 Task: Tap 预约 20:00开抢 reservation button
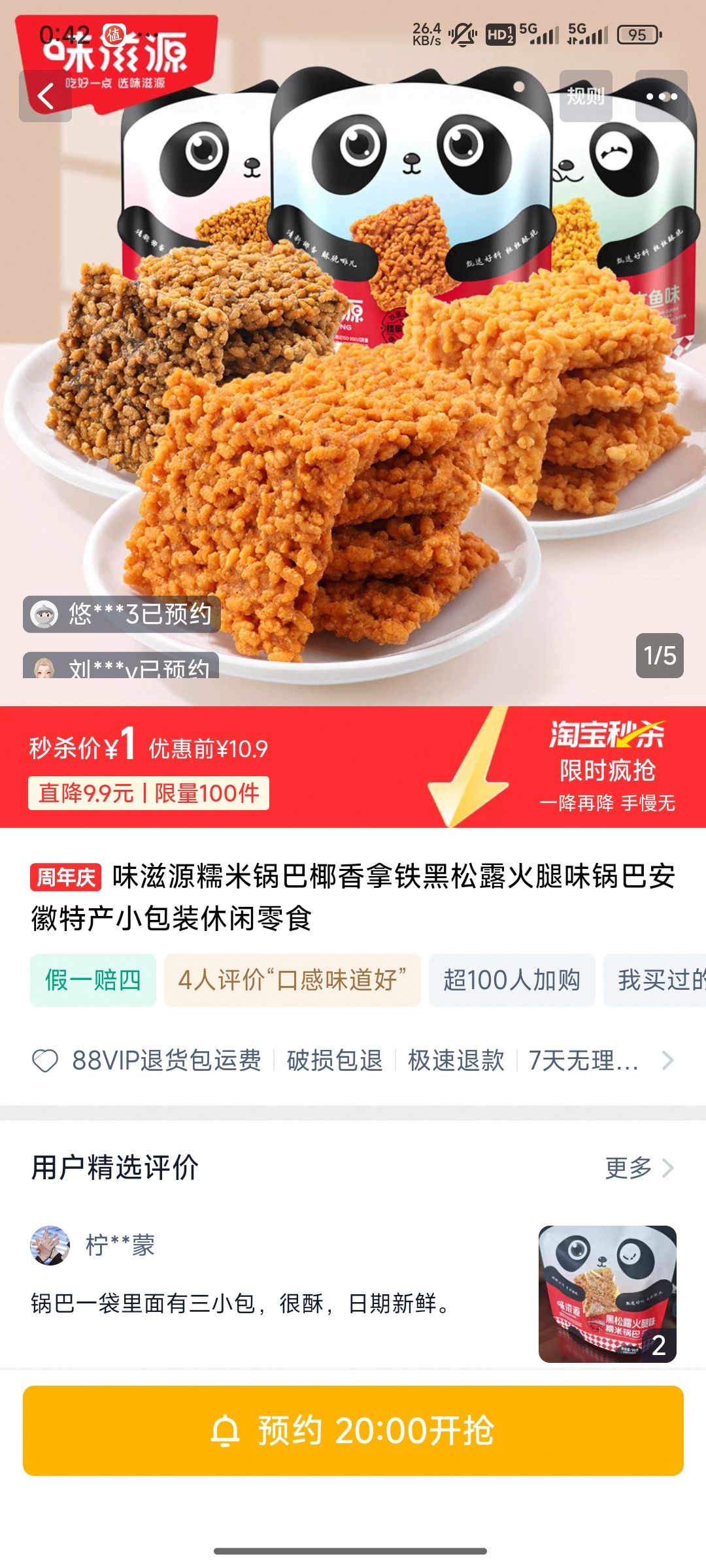coord(353,1431)
